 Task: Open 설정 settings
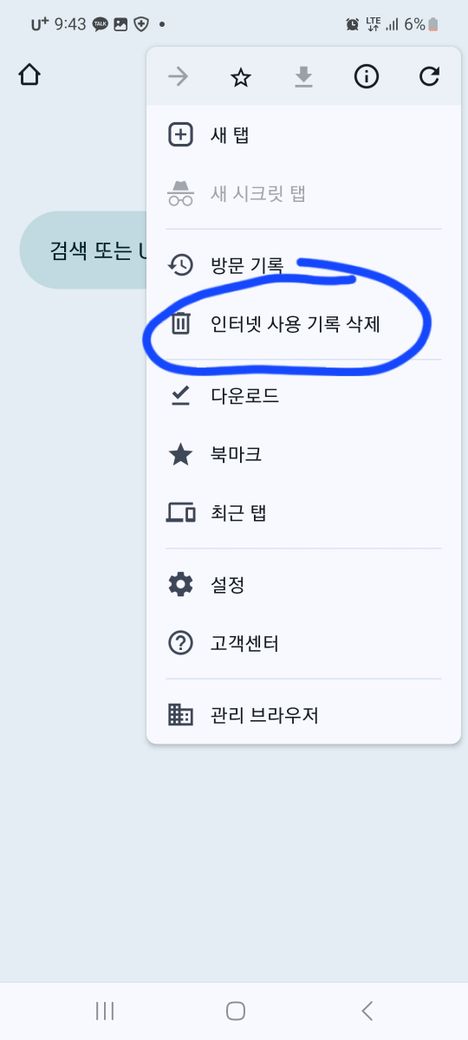pos(304,585)
